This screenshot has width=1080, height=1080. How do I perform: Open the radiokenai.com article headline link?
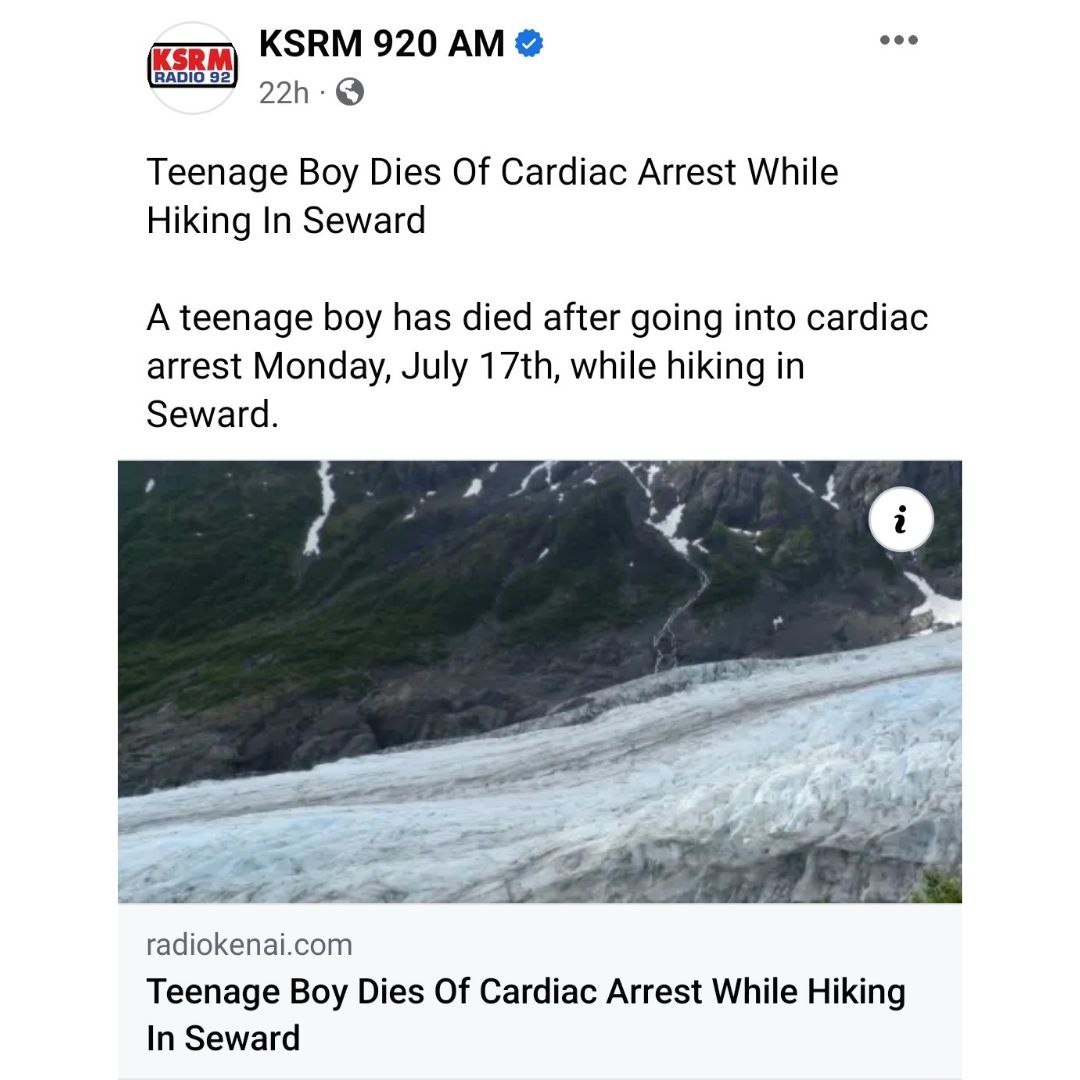click(x=526, y=1013)
